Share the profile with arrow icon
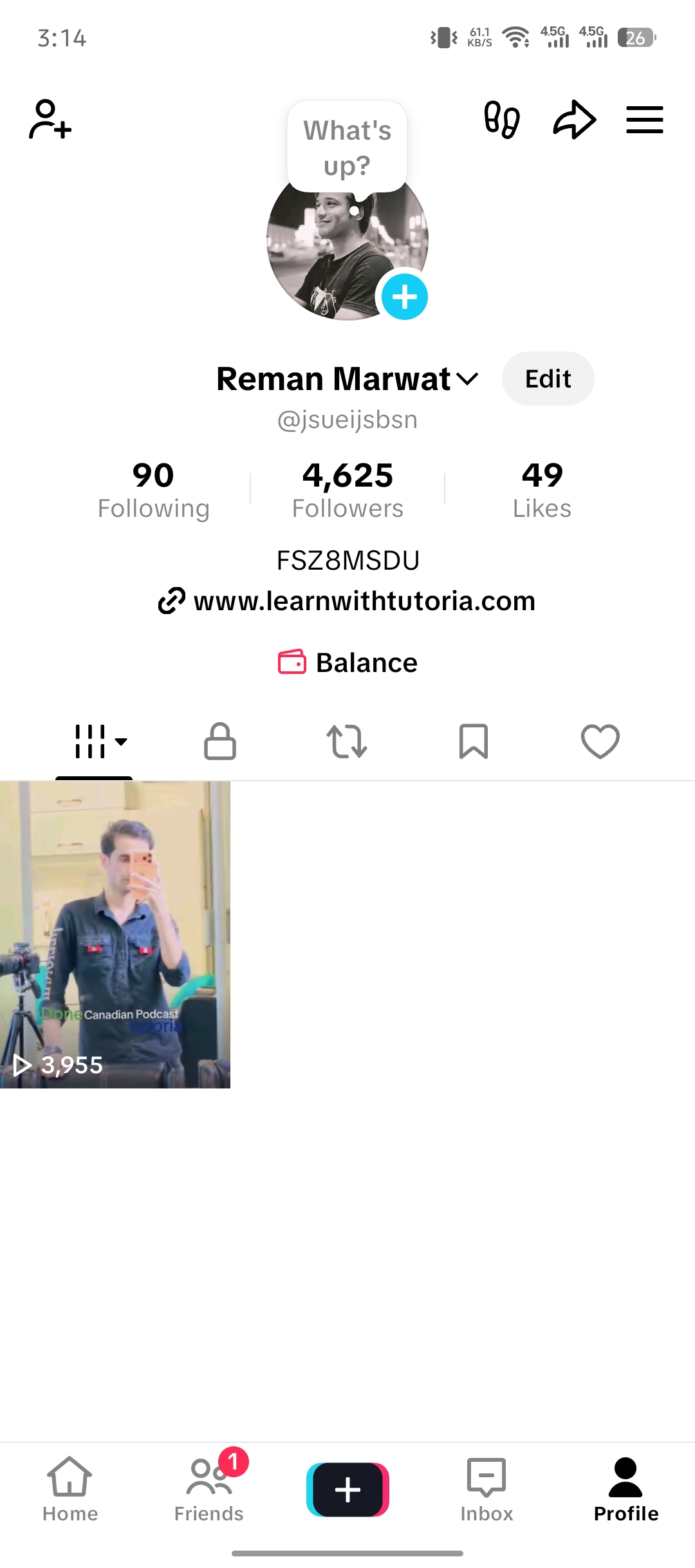695x1568 pixels. pyautogui.click(x=575, y=120)
